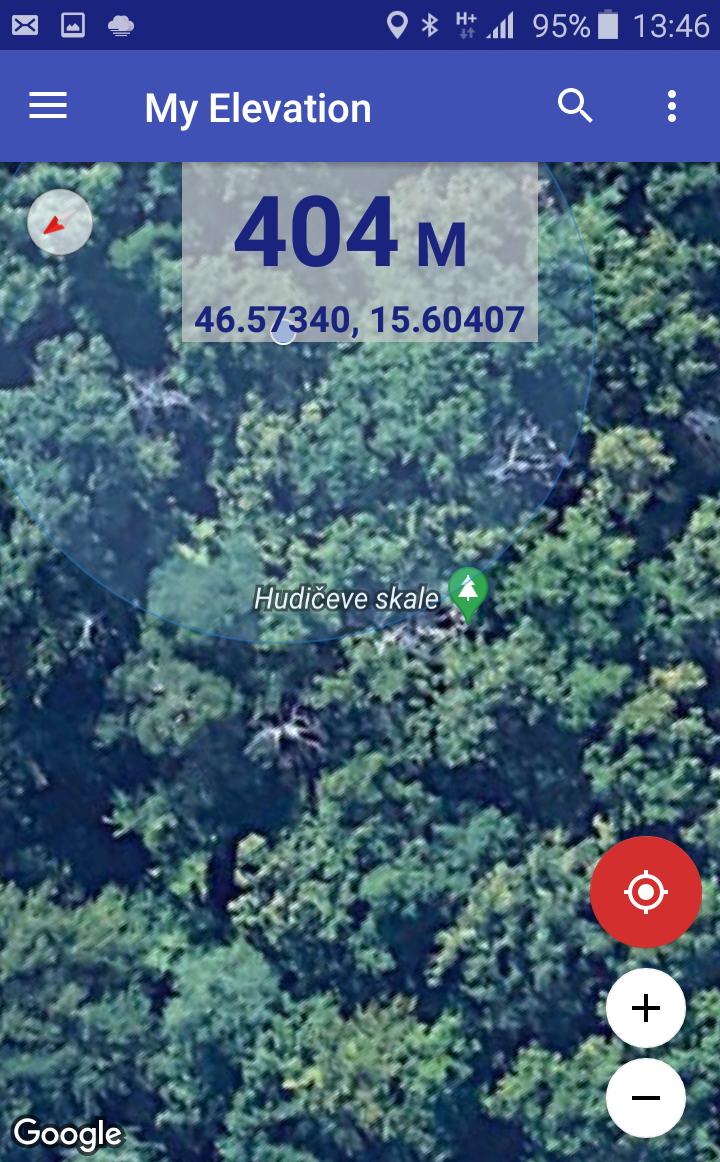Tap the compass to reset map orientation
Screen dimensions: 720x1162
click(60, 222)
